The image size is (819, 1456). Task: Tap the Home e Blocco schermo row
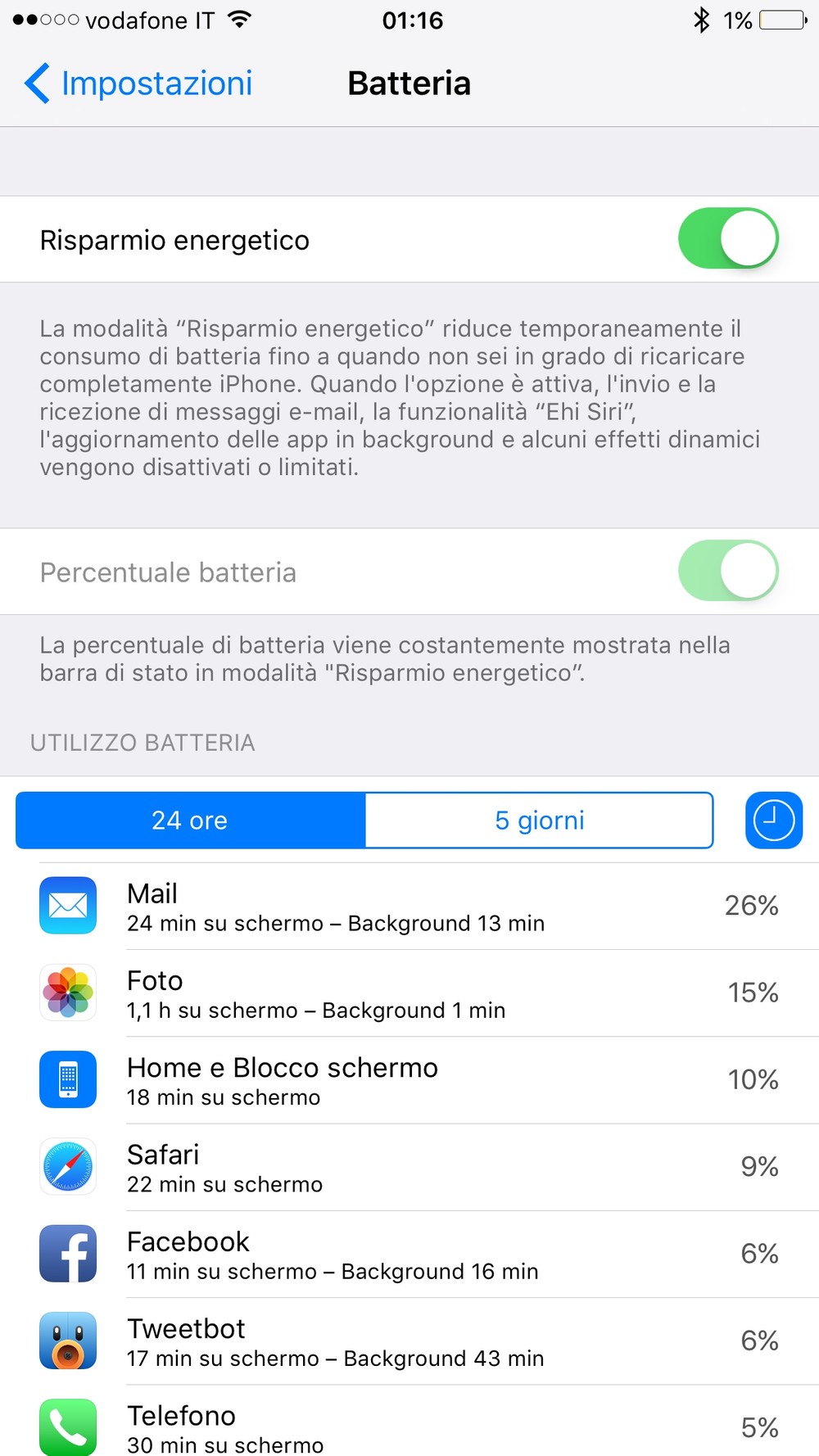[409, 1080]
